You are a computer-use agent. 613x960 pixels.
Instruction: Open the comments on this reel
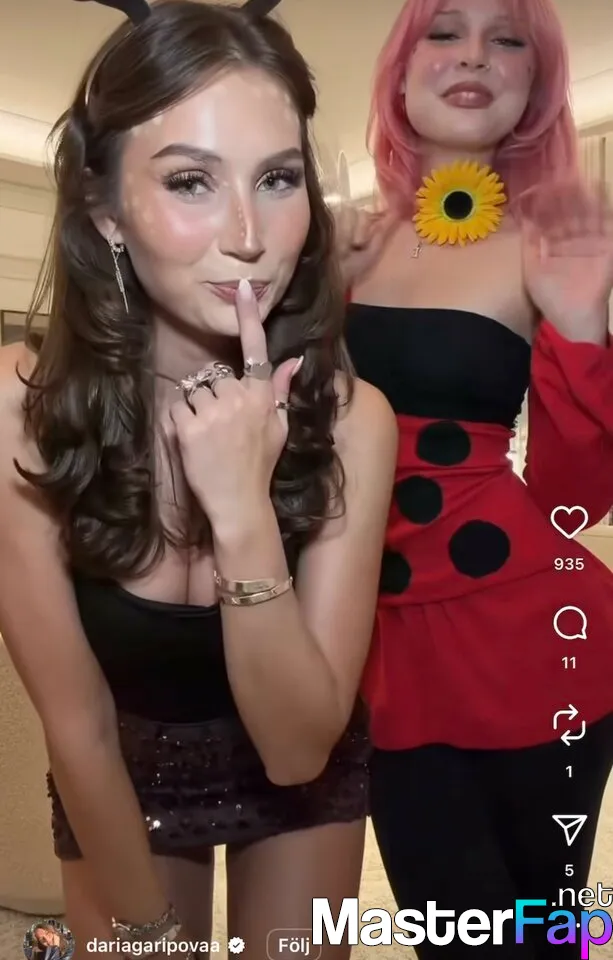[x=569, y=624]
